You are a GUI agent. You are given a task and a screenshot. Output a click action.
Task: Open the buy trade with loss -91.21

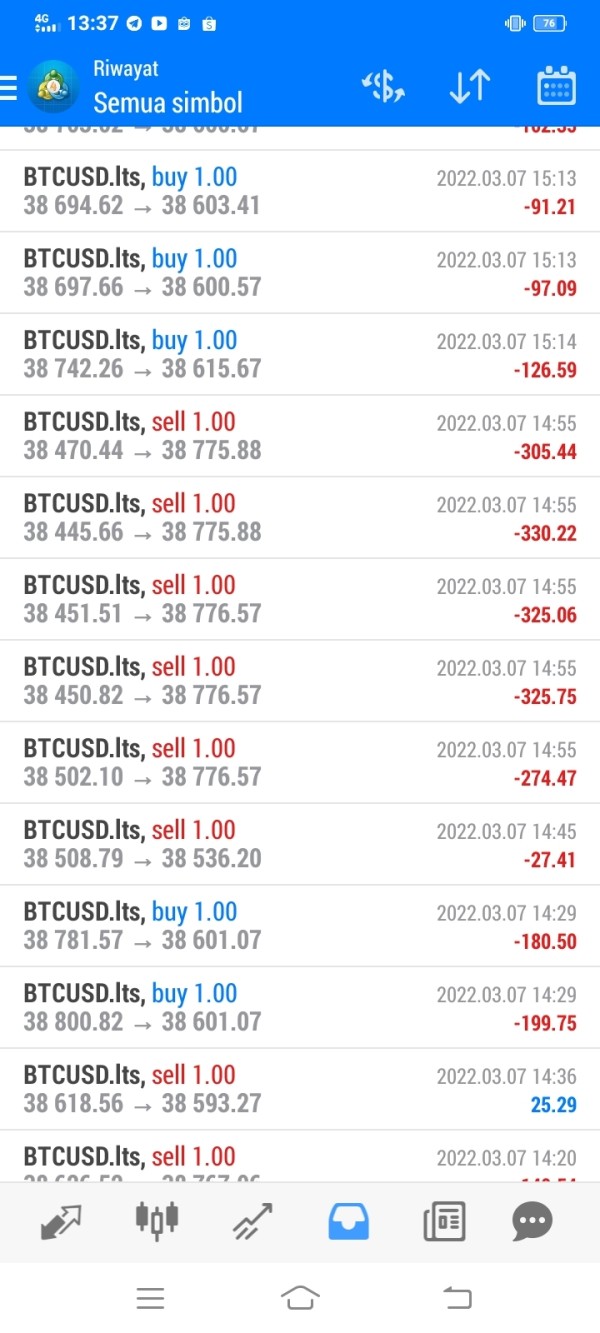(300, 192)
